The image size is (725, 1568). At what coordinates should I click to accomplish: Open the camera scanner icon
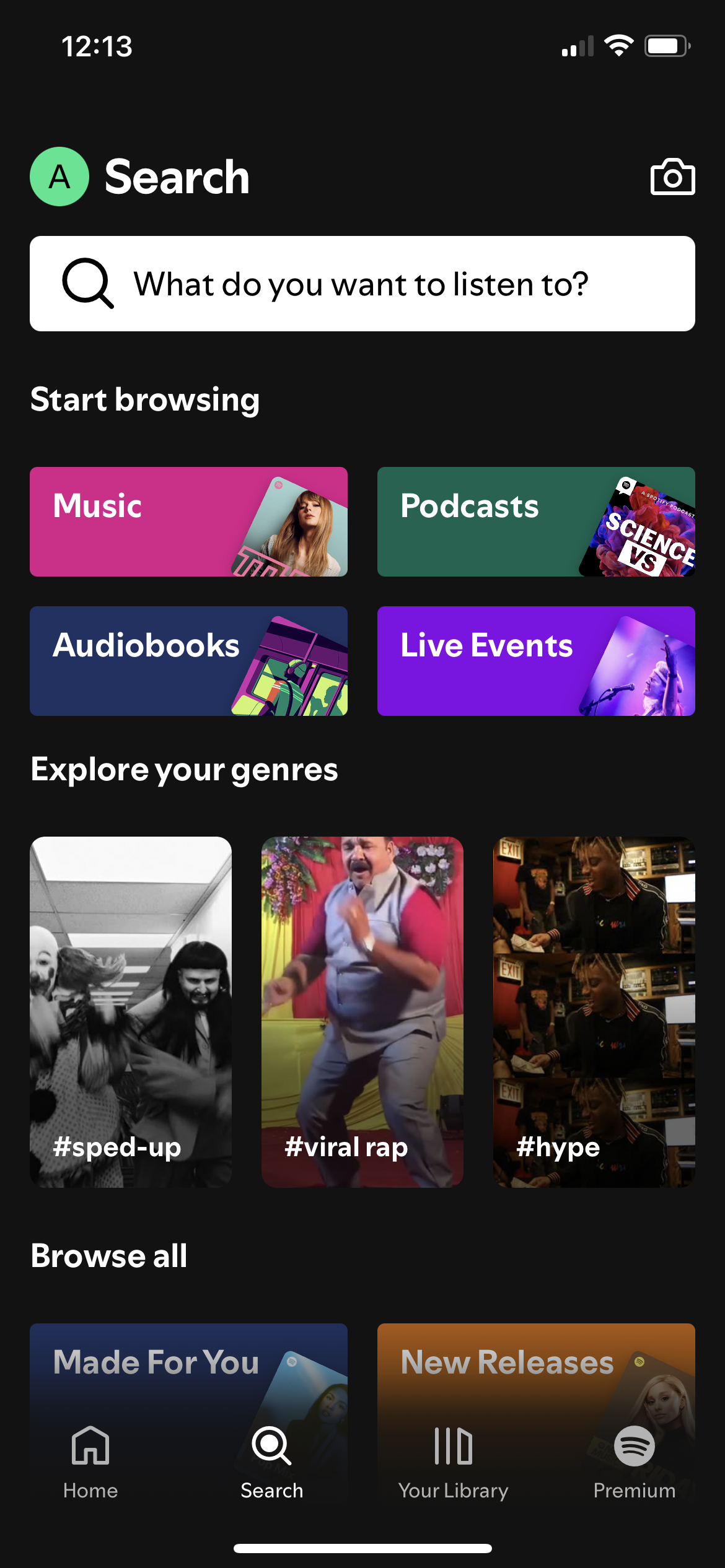(x=672, y=176)
